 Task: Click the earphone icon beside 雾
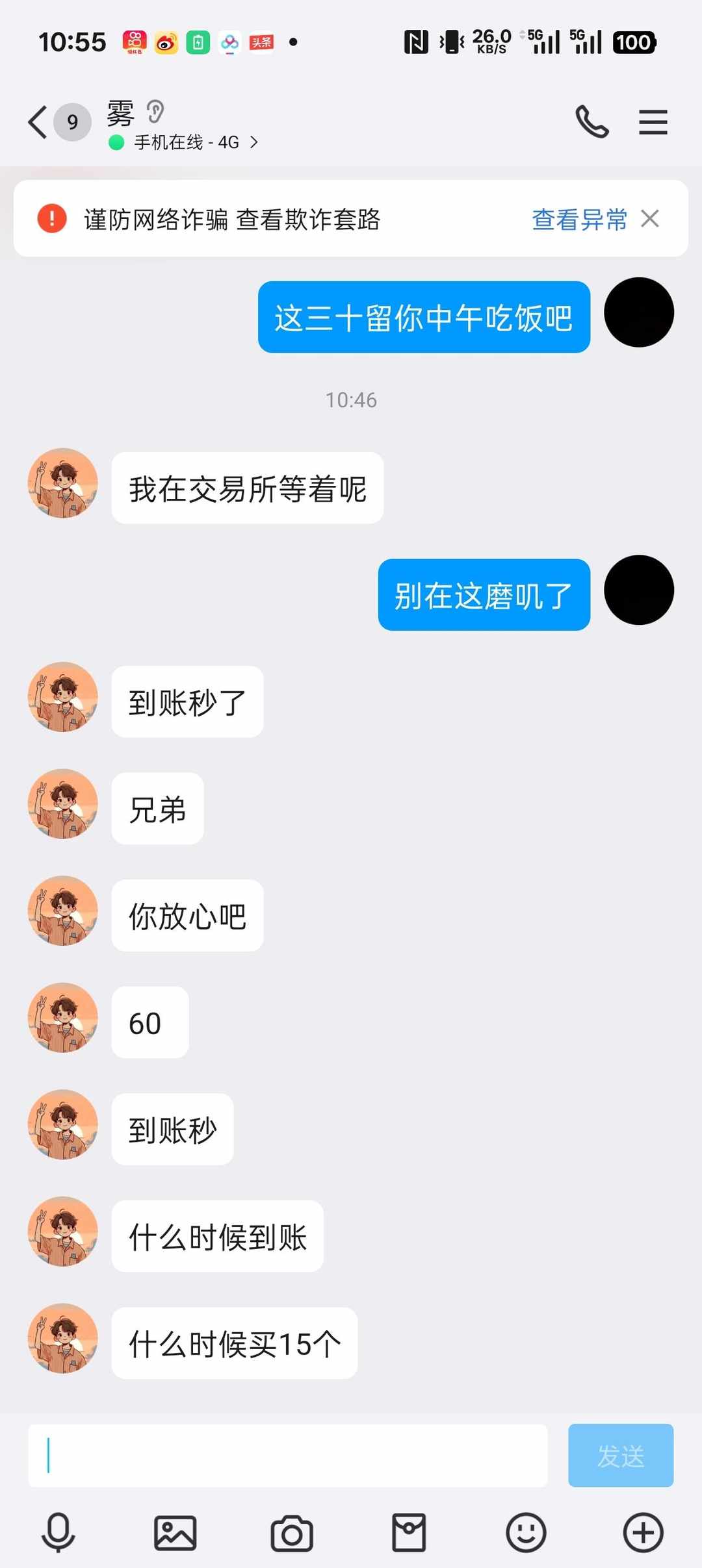click(x=155, y=112)
